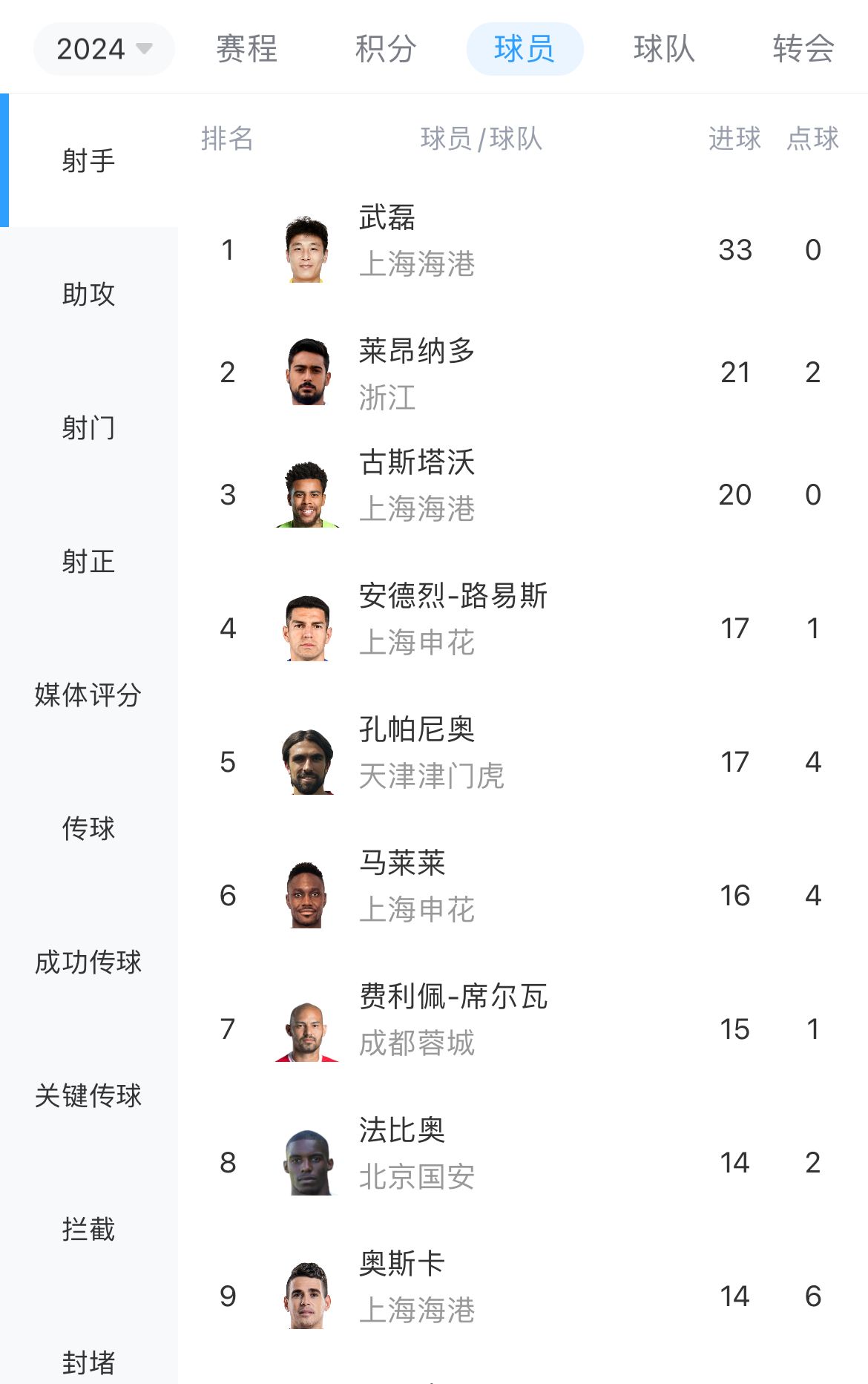The height and width of the screenshot is (1384, 868).
Task: Select the 射正 category
Action: tap(89, 561)
